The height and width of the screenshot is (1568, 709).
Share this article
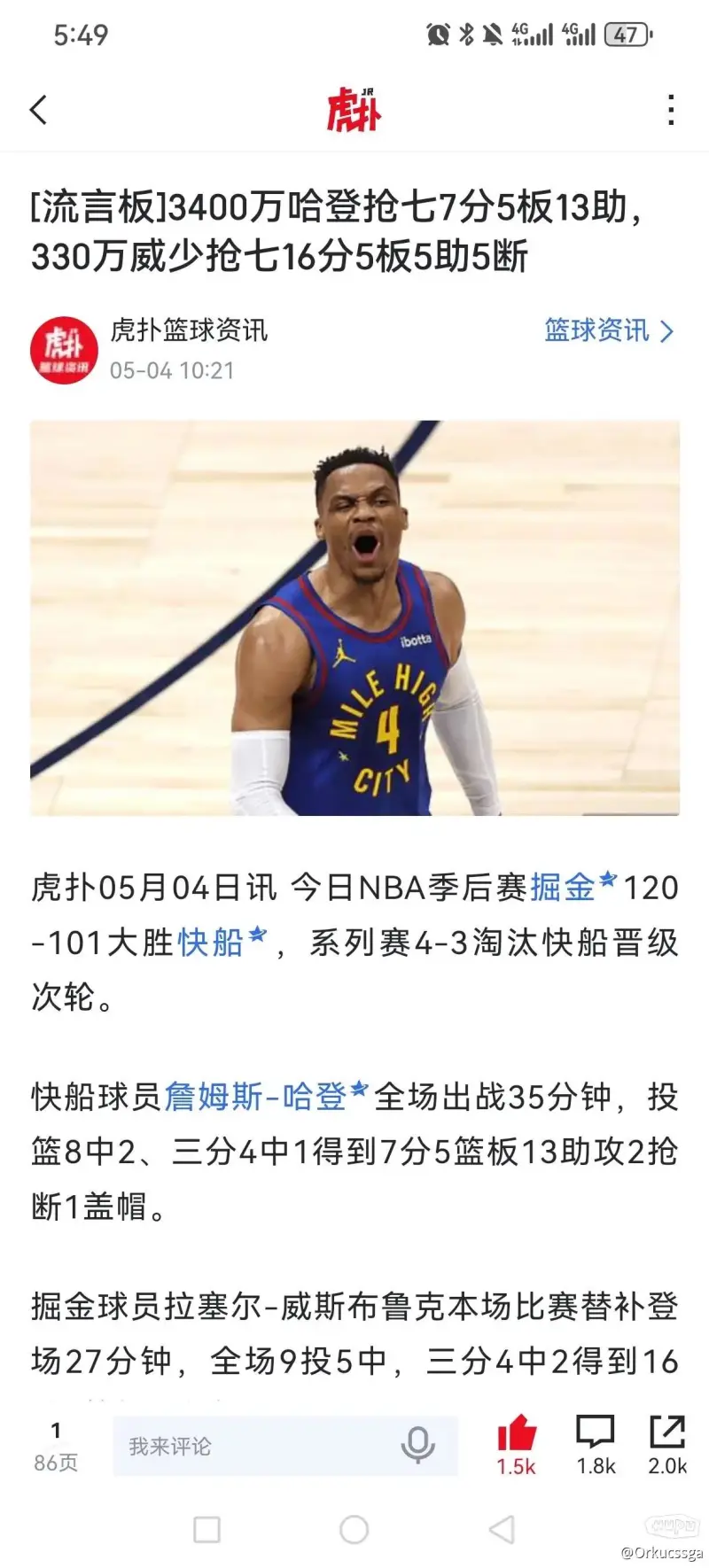coord(667,1444)
